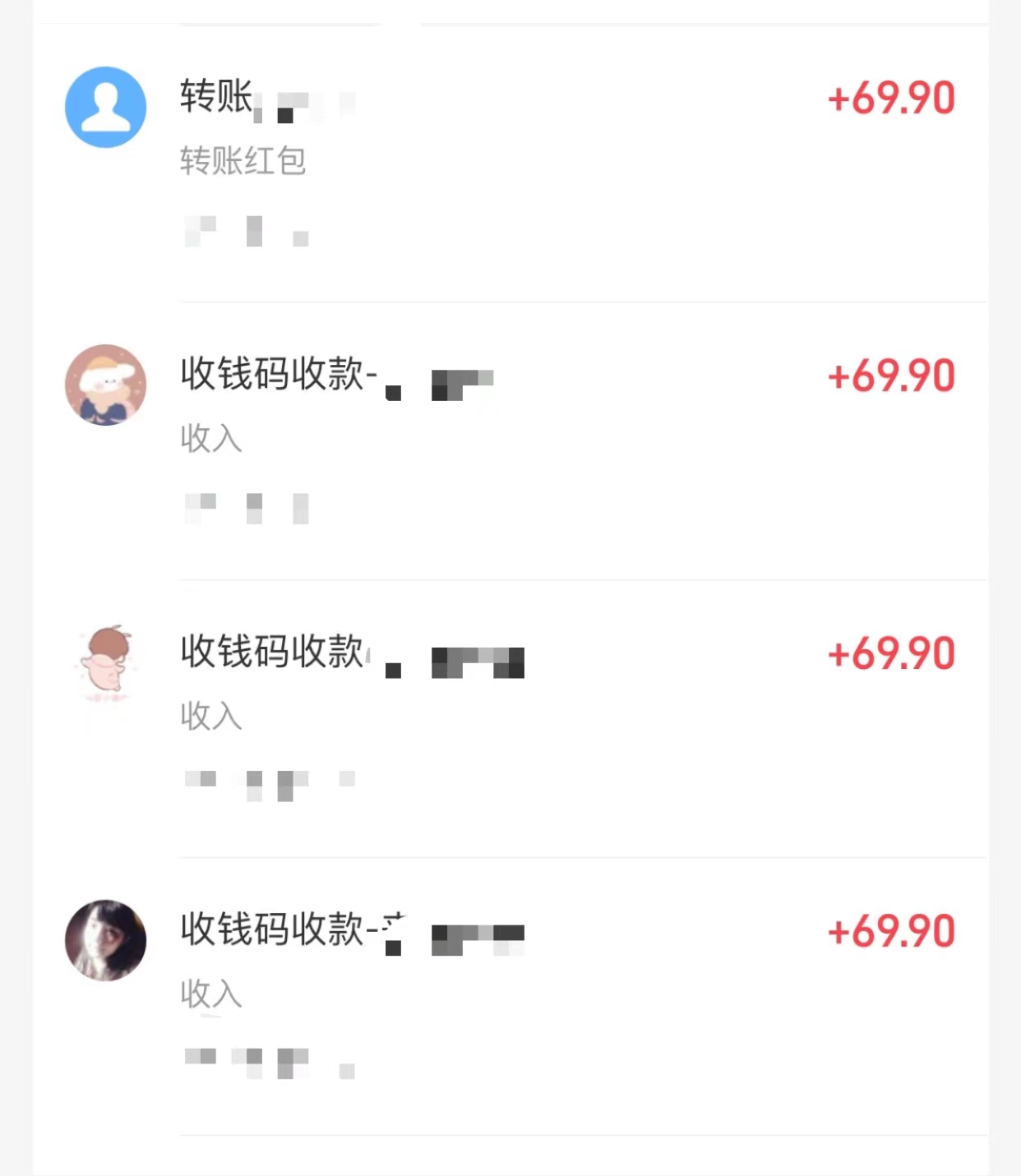
Task: Click the 收入 label on the bottom transaction
Action: (x=209, y=995)
